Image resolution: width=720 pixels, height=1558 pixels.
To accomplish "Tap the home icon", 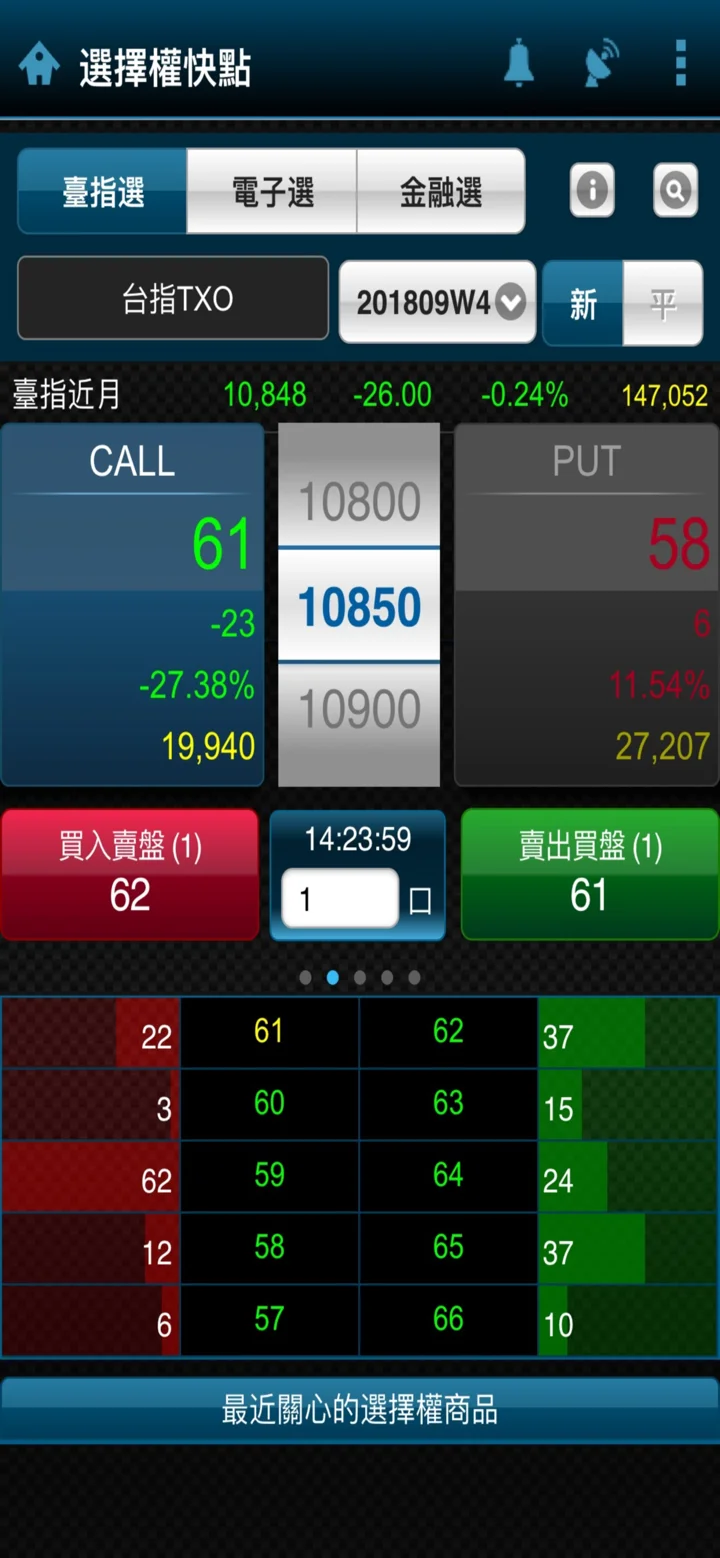I will tap(39, 65).
